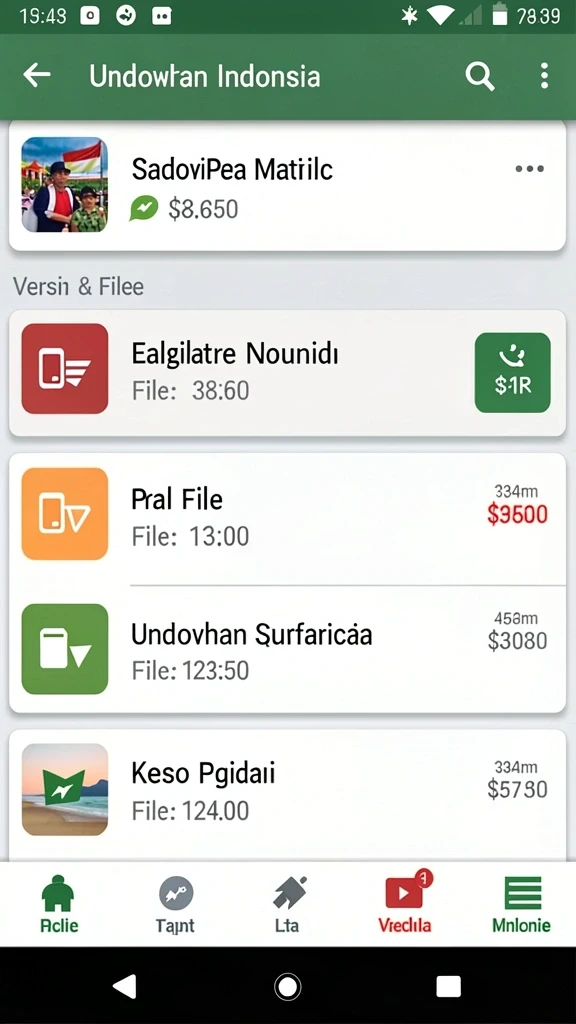Open the Keso Pgidaii entry

click(287, 792)
